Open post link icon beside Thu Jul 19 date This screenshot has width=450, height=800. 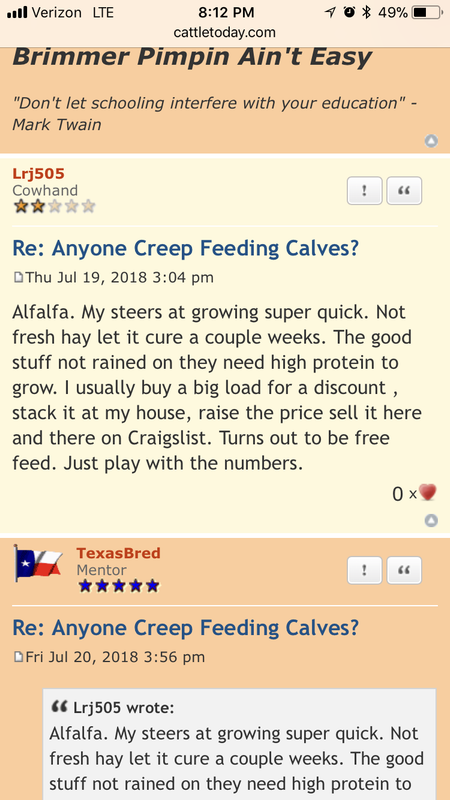coord(18,278)
